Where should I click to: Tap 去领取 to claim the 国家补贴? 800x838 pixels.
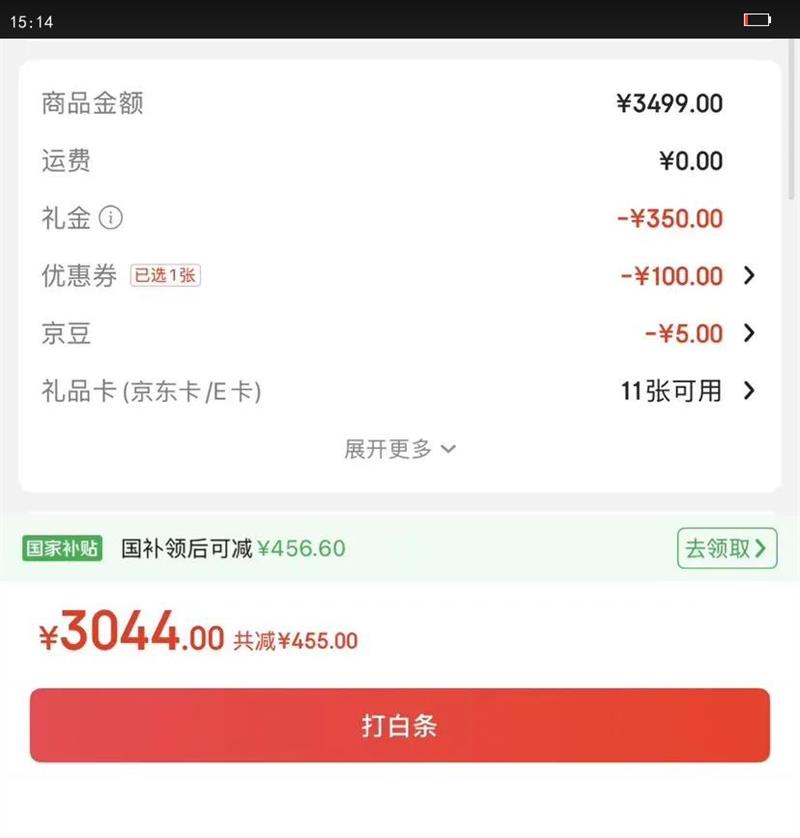726,548
